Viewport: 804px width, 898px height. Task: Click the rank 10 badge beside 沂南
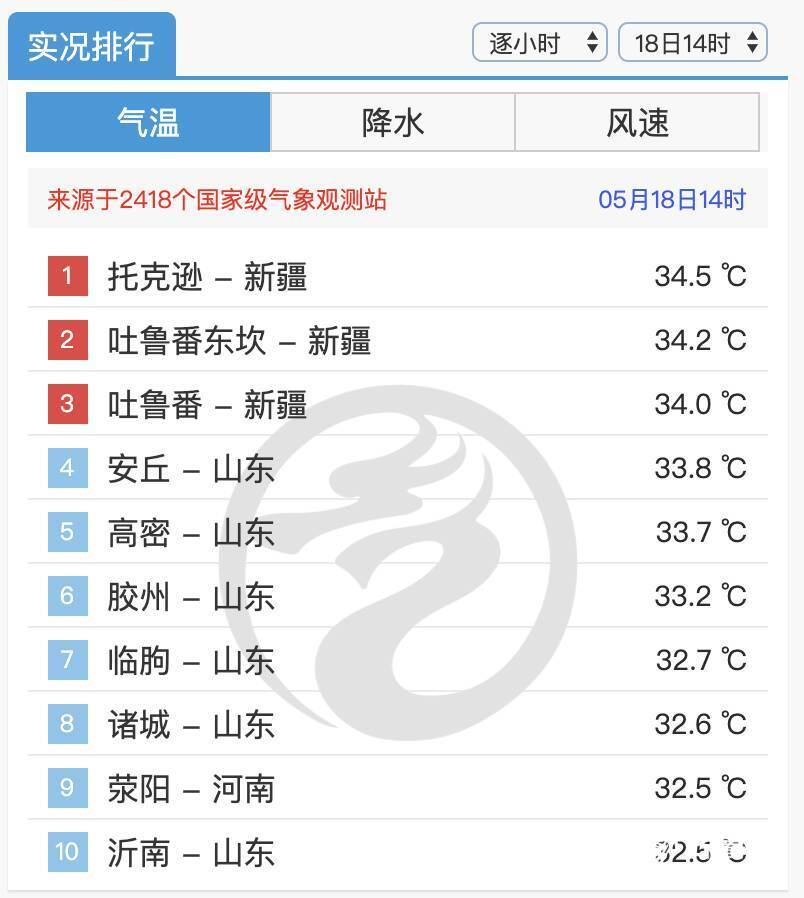tap(66, 853)
